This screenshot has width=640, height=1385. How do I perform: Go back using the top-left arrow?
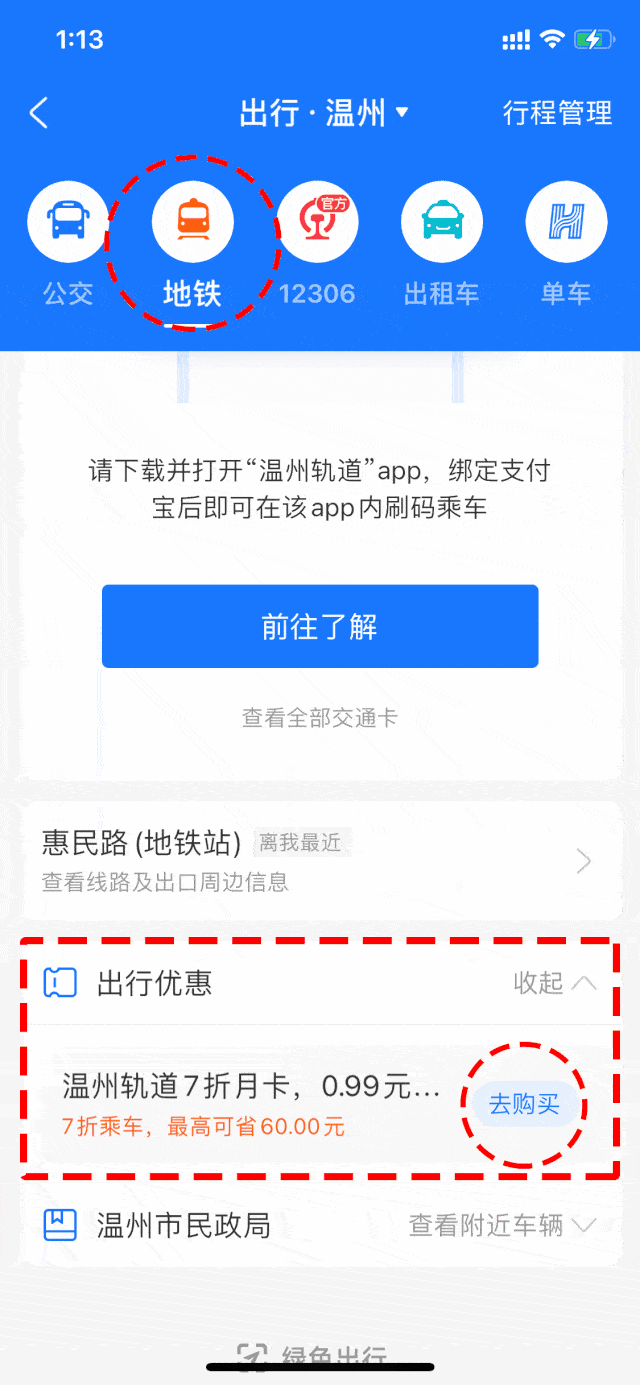tap(39, 113)
